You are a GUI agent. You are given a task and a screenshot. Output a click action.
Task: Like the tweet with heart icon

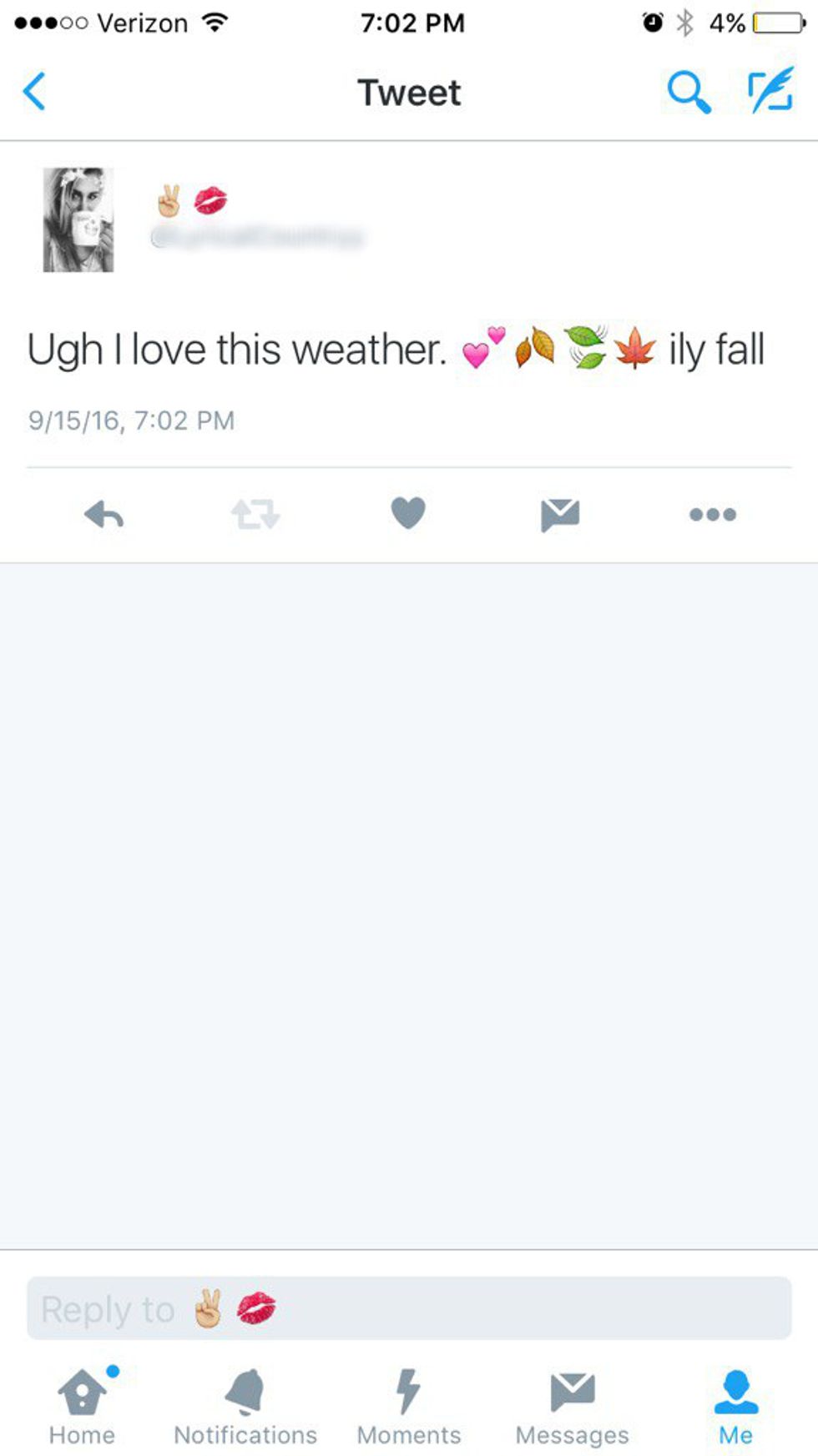408,513
